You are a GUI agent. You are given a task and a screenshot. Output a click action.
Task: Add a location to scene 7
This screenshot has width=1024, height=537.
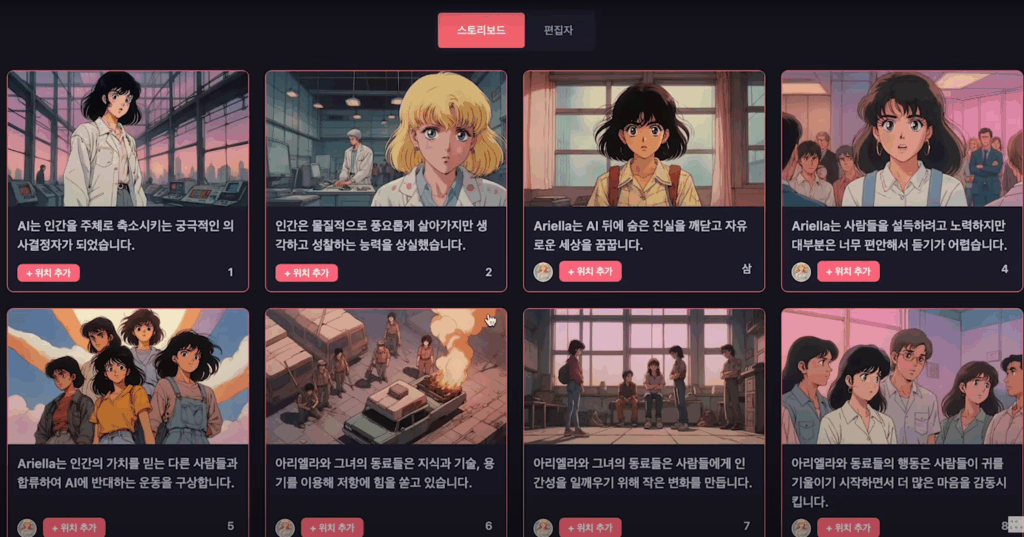pyautogui.click(x=590, y=527)
